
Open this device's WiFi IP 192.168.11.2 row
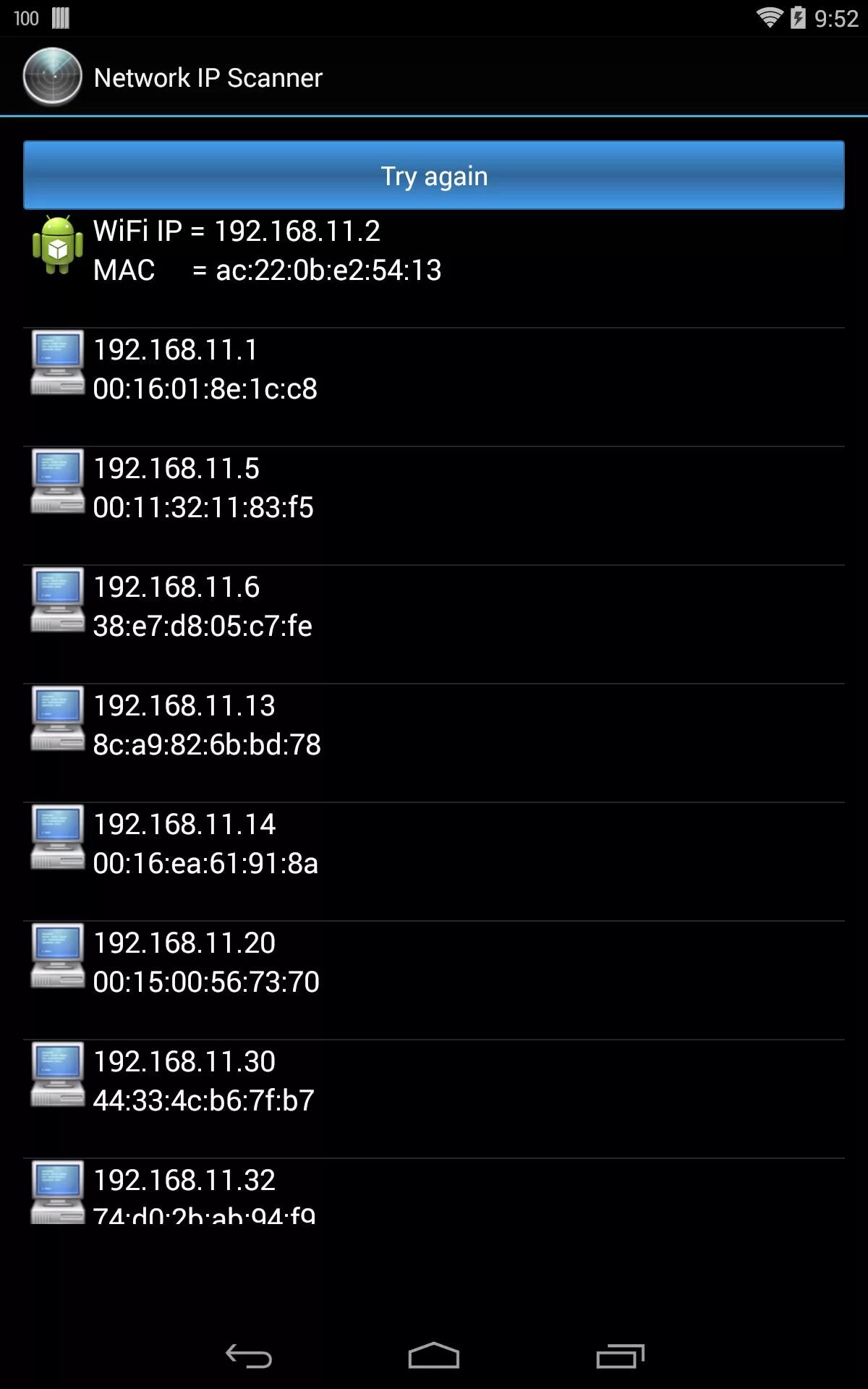pyautogui.click(x=434, y=268)
